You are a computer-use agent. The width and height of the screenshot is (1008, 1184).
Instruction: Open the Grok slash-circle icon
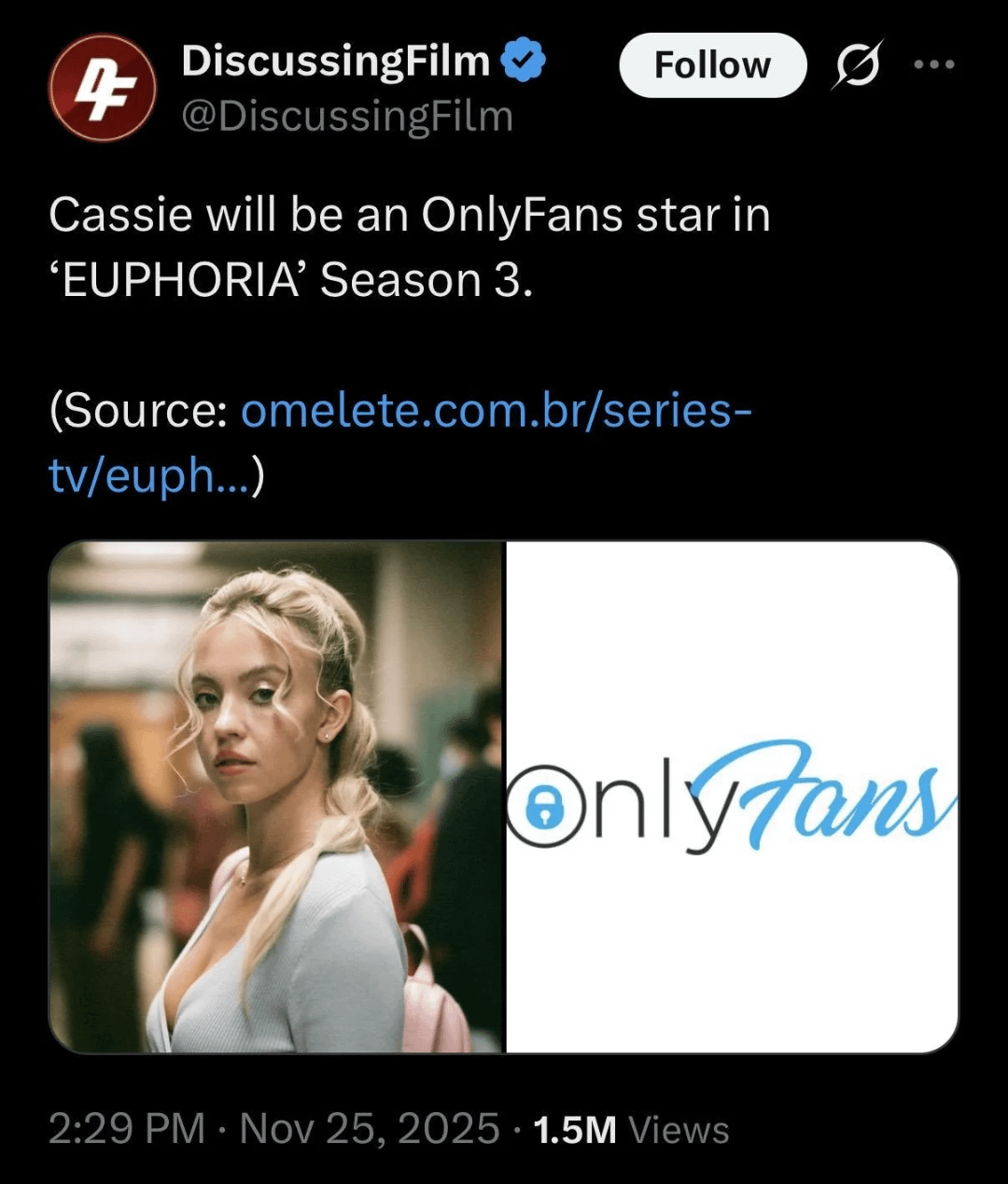(x=855, y=66)
